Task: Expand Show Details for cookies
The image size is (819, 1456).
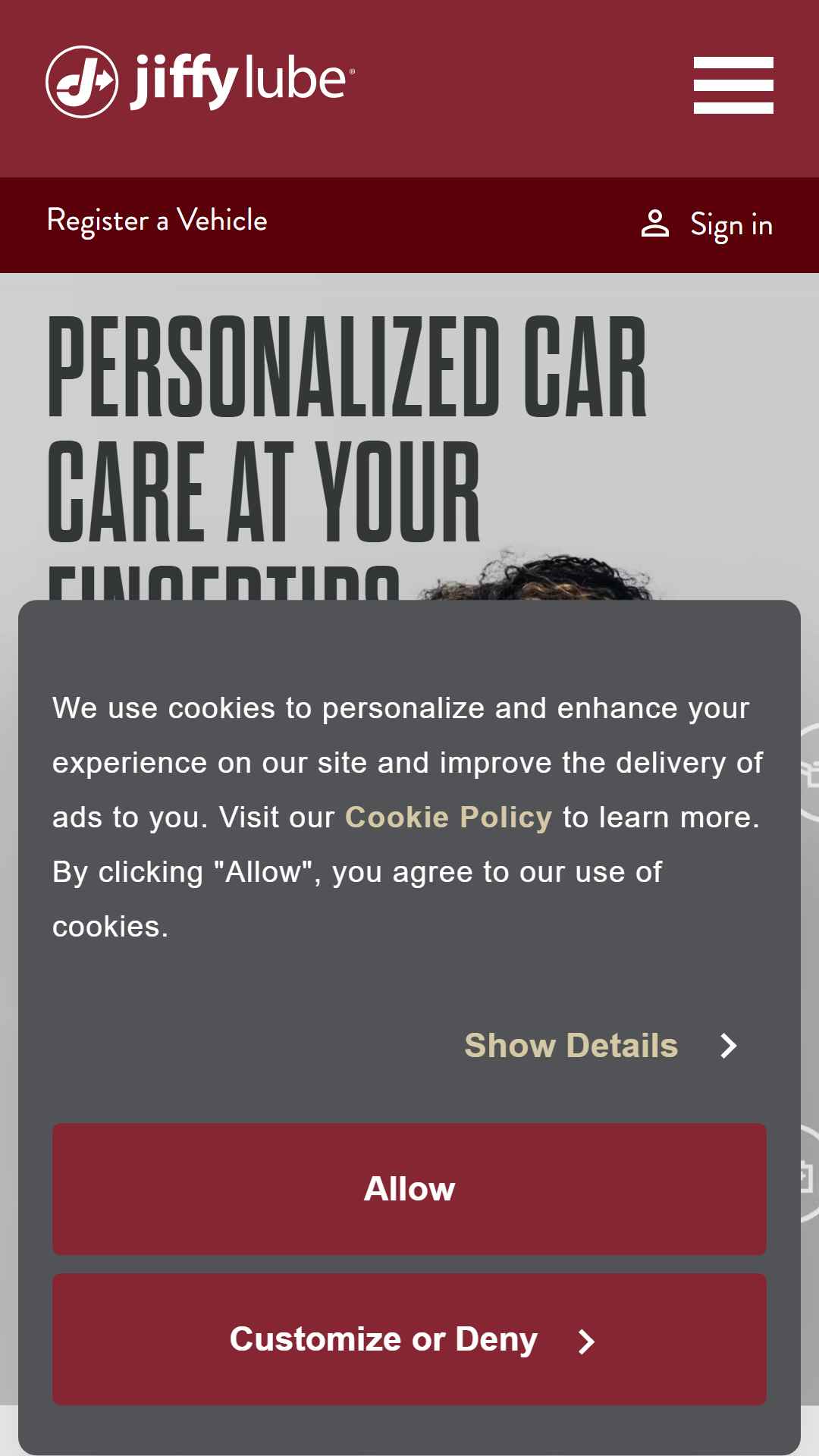Action: pos(601,1046)
